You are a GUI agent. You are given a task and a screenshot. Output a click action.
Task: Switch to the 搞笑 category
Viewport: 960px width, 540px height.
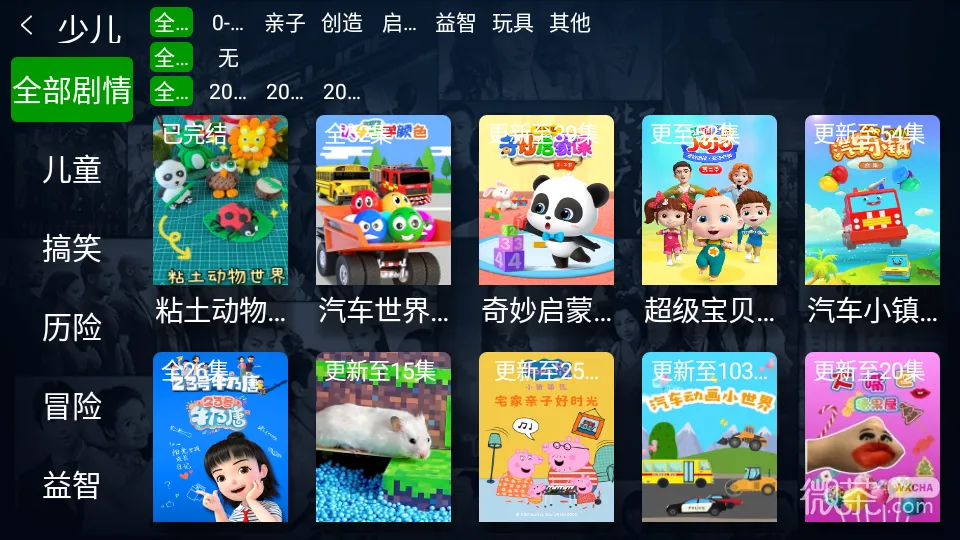(72, 248)
